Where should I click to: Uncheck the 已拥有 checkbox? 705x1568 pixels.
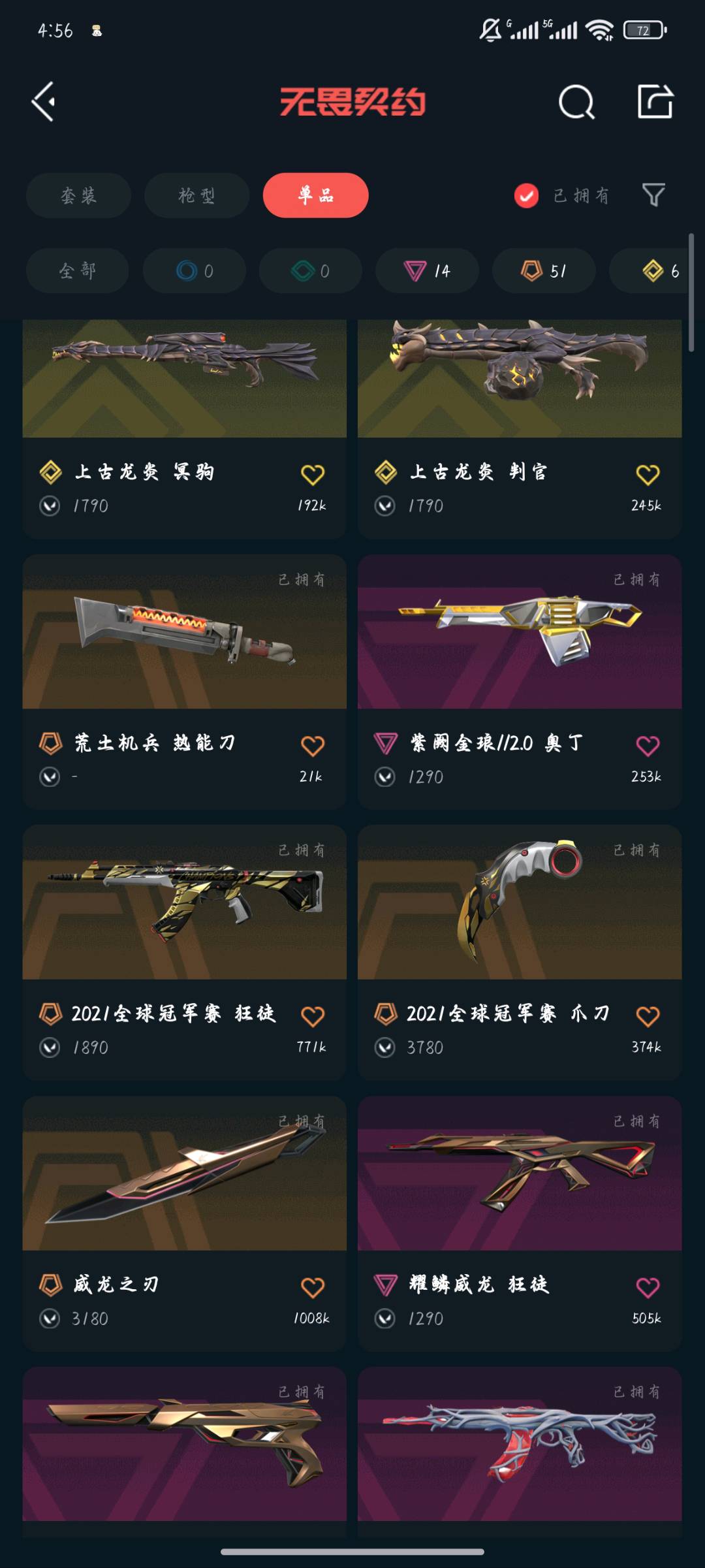(526, 195)
